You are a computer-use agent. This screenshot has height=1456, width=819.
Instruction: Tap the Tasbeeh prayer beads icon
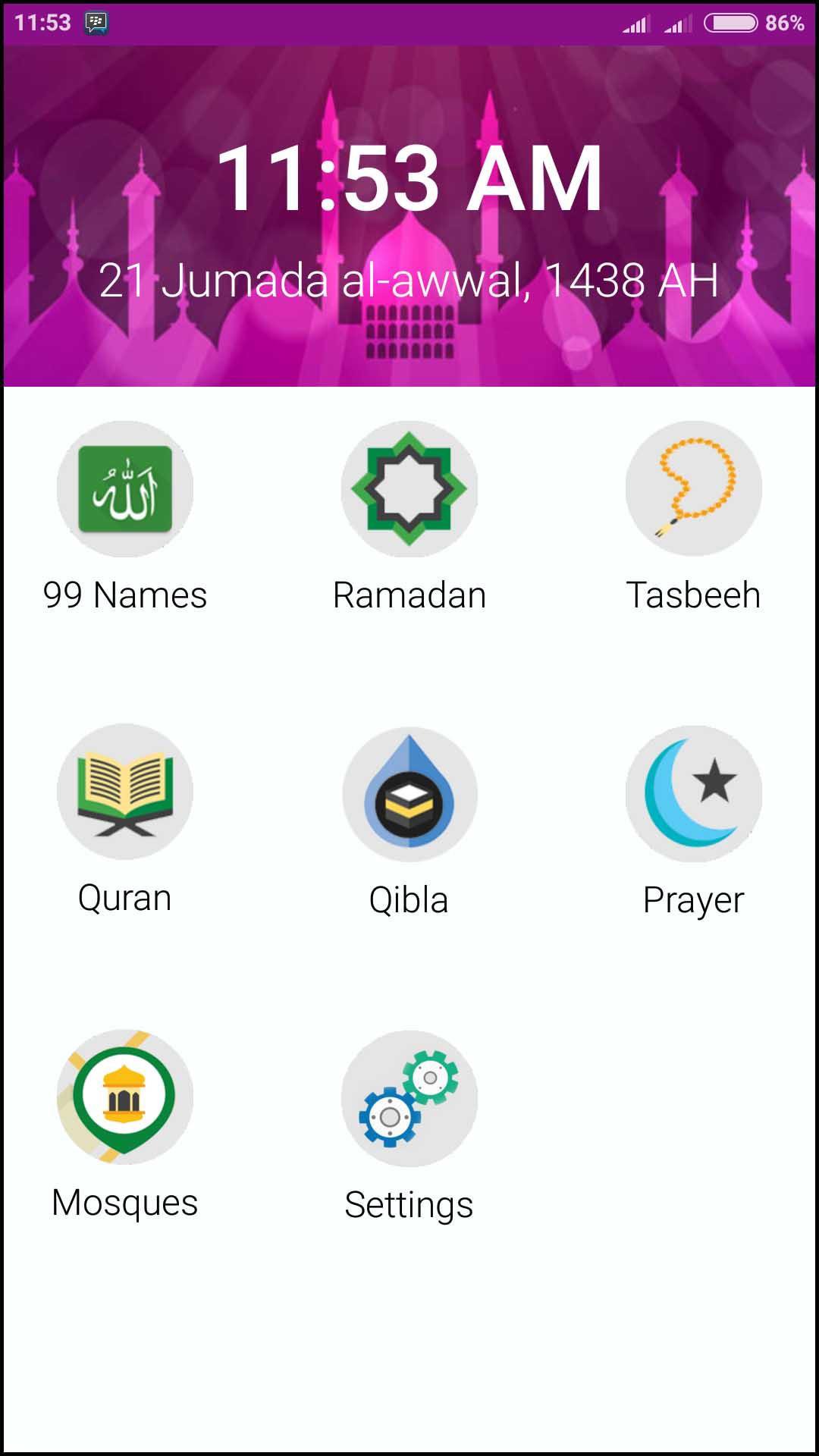(x=693, y=489)
